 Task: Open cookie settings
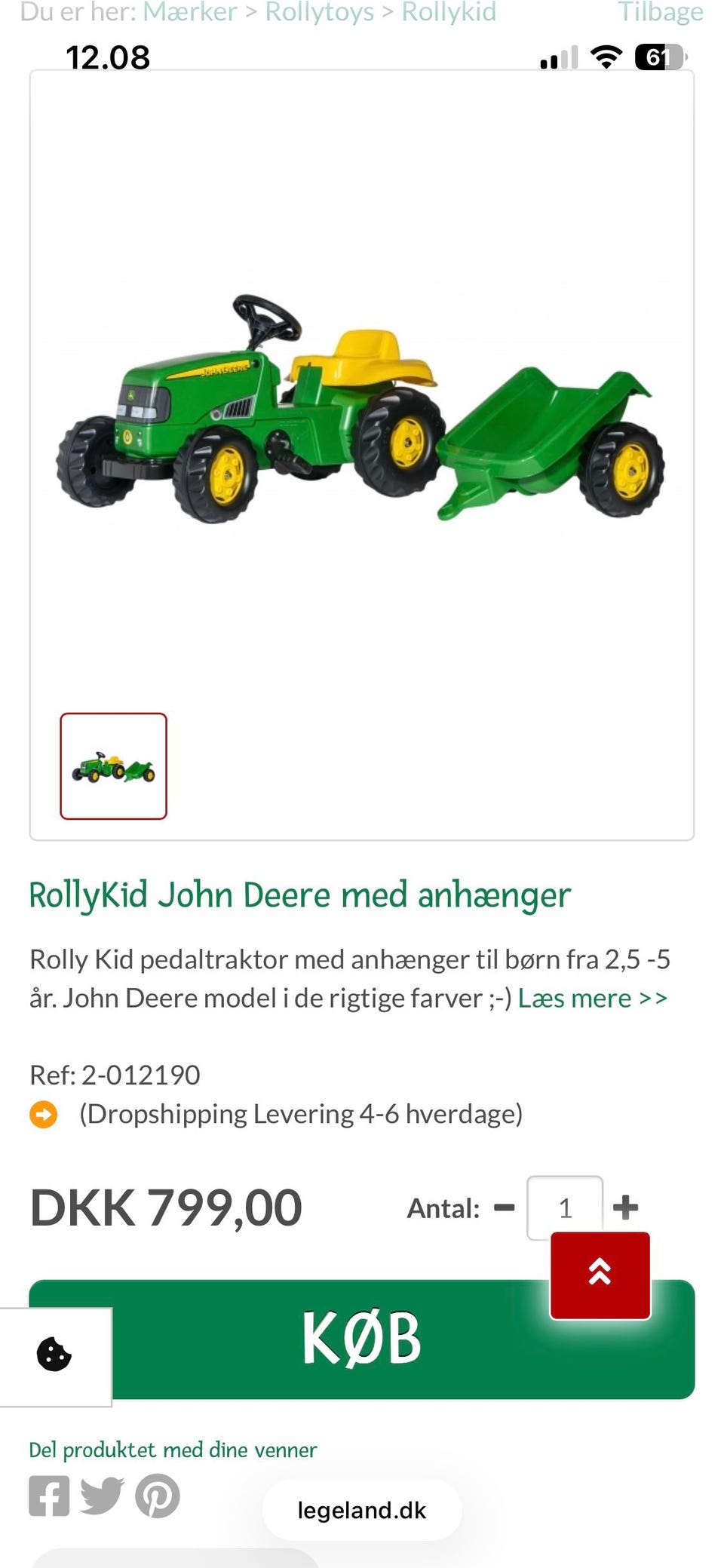pos(54,1355)
